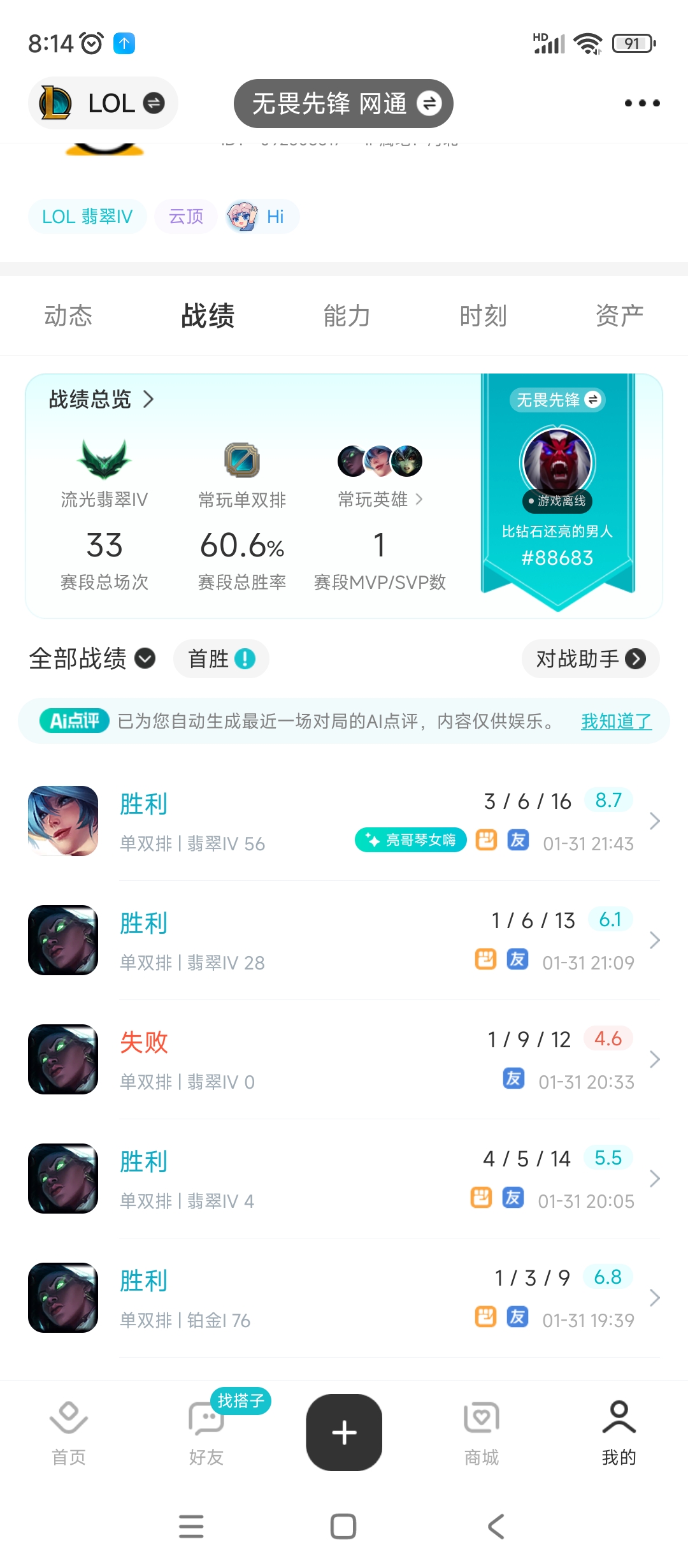Expand the 全部战绩 filter dropdown
Viewport: 688px width, 1568px height.
click(x=92, y=658)
